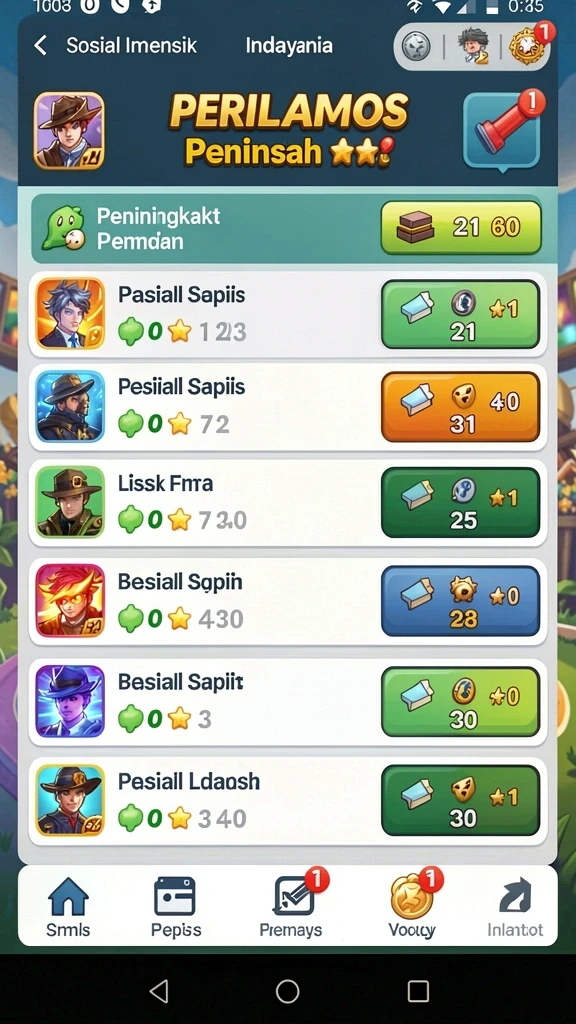Switch to the Inlantot tab

click(515, 907)
